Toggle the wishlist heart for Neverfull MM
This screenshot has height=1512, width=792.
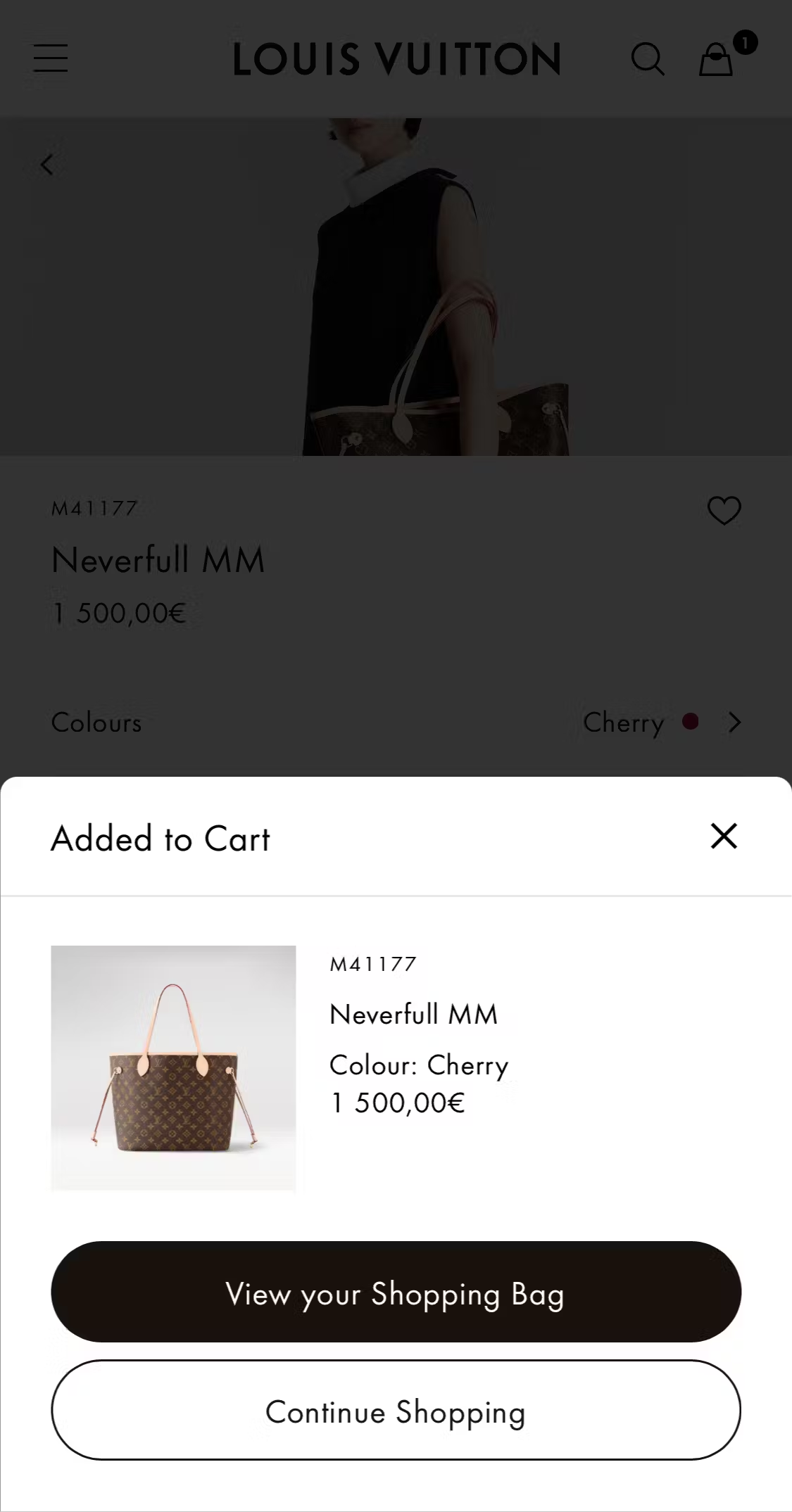(724, 509)
